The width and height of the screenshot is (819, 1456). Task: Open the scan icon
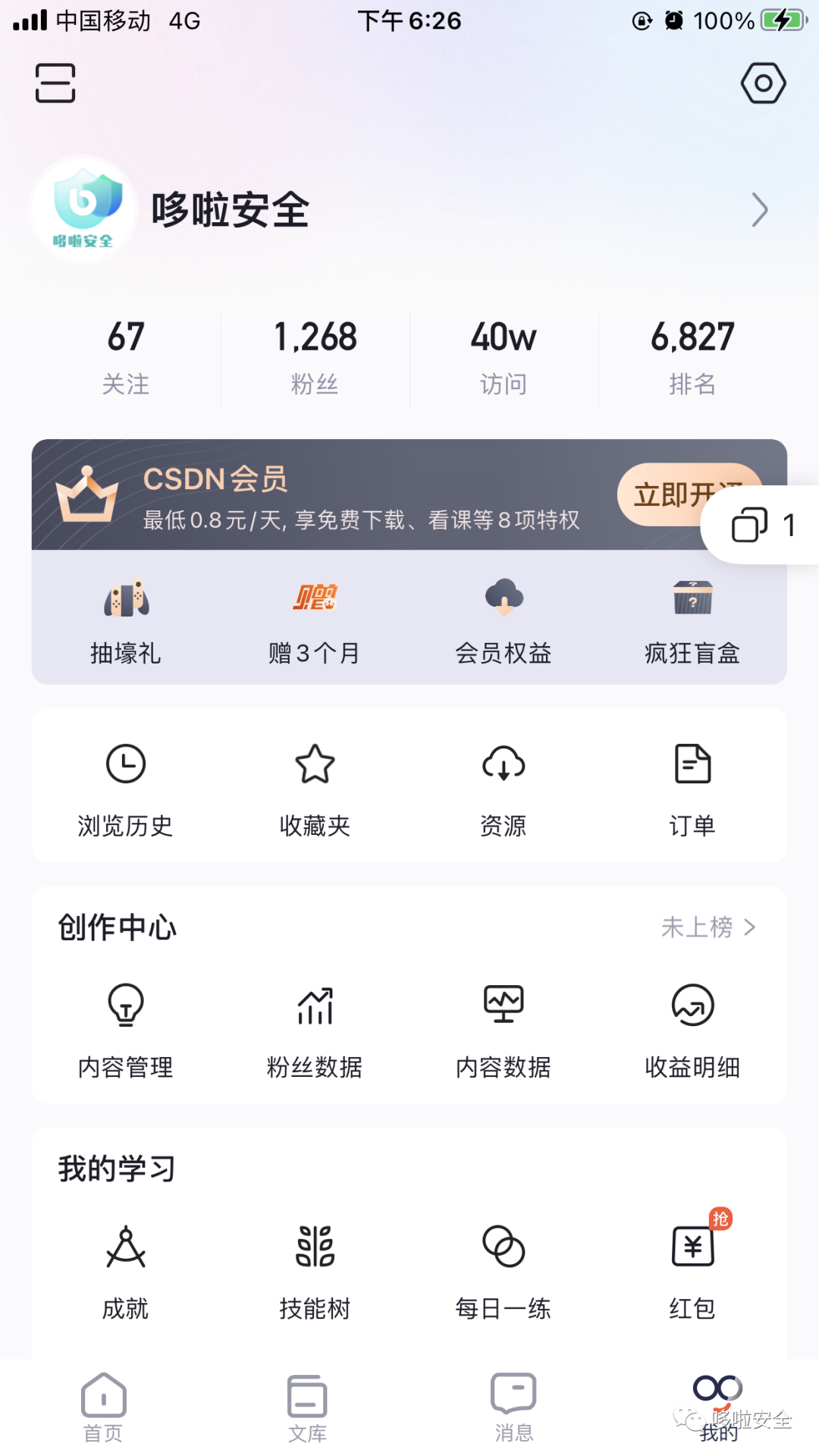55,83
